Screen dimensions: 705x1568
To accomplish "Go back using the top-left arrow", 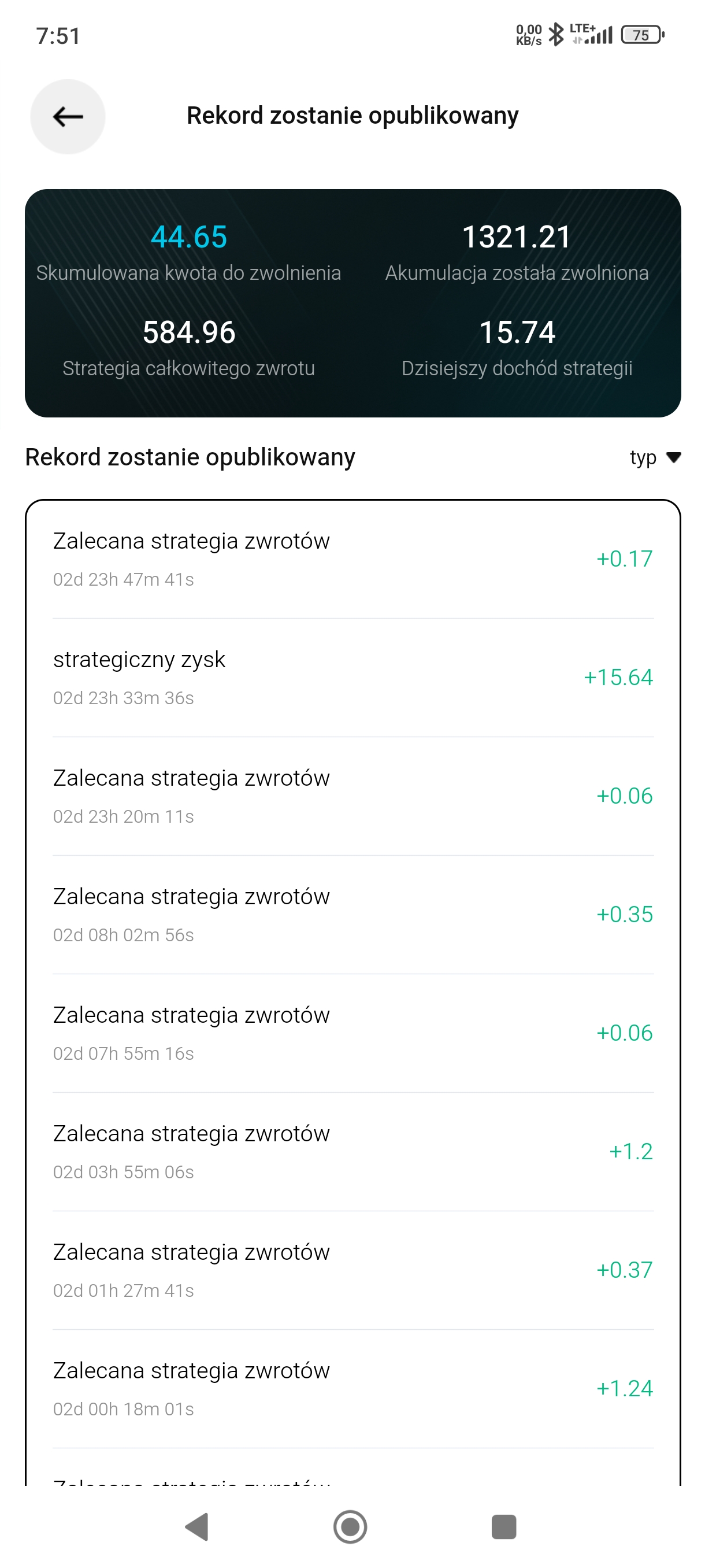I will tap(68, 116).
